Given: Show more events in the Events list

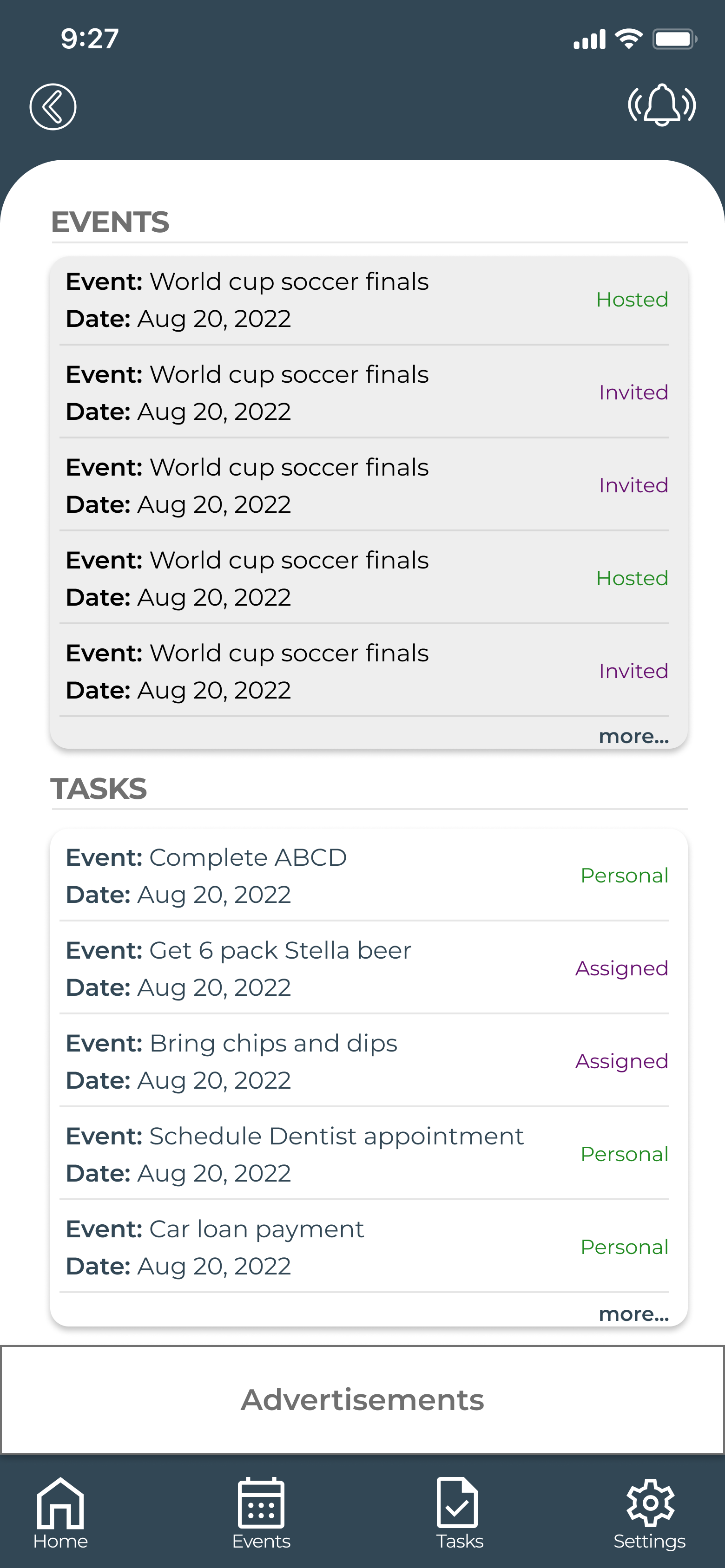Looking at the screenshot, I should tap(633, 736).
